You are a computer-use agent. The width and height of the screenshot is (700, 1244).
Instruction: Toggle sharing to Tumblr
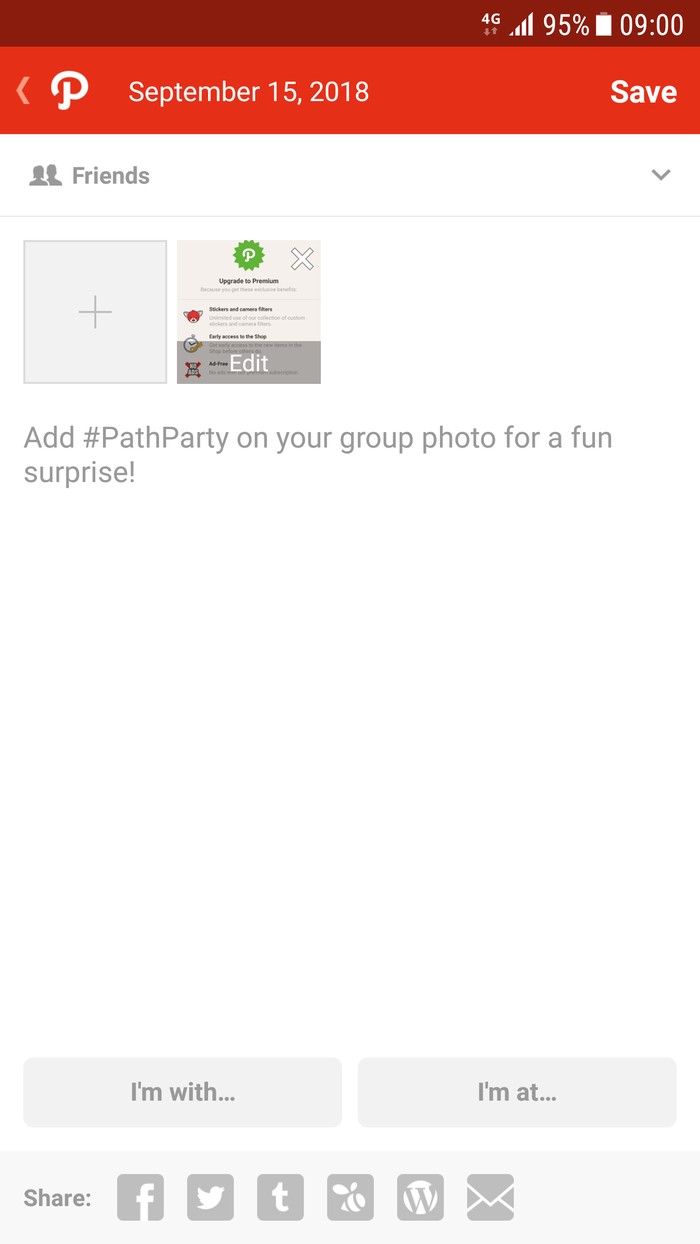coord(280,1197)
